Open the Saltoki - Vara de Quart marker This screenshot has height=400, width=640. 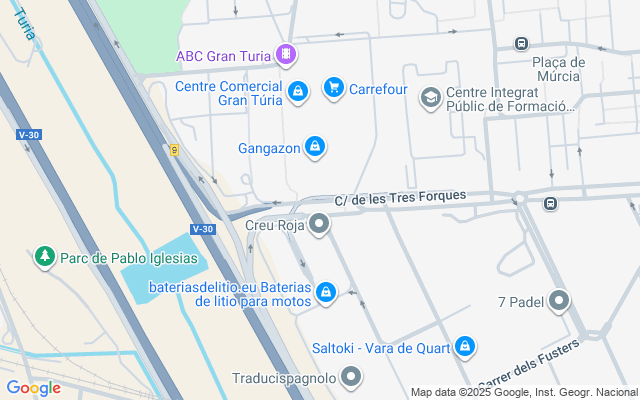[463, 346]
